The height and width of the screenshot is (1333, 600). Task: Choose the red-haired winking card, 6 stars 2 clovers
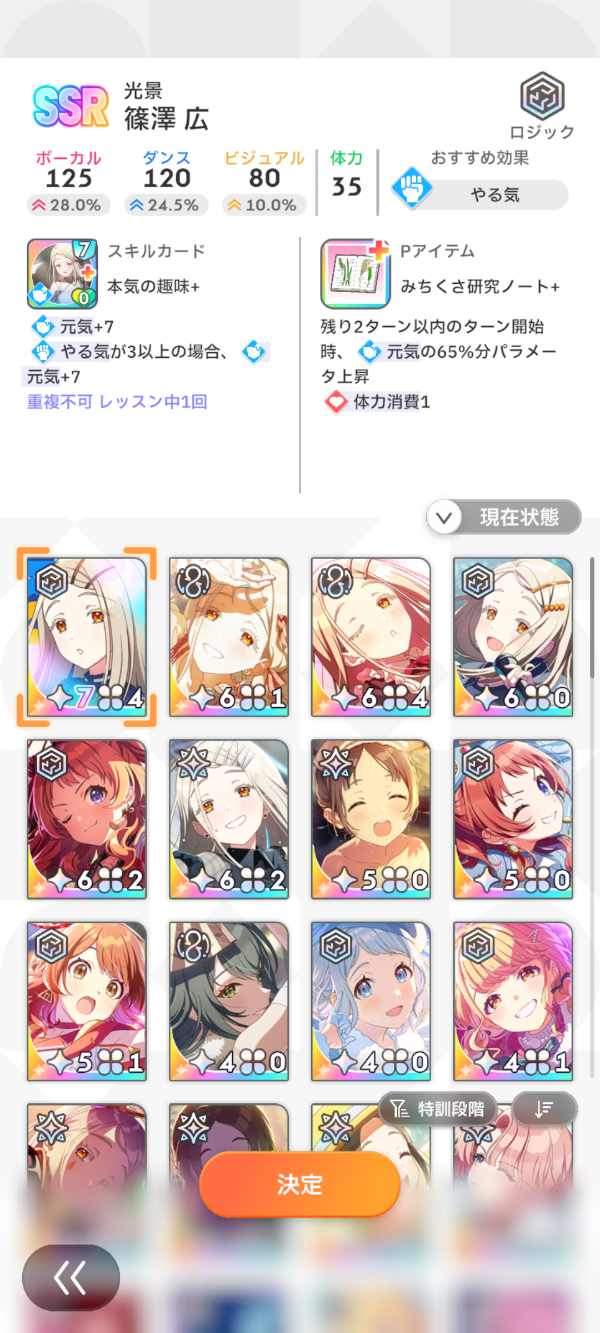tap(86, 819)
